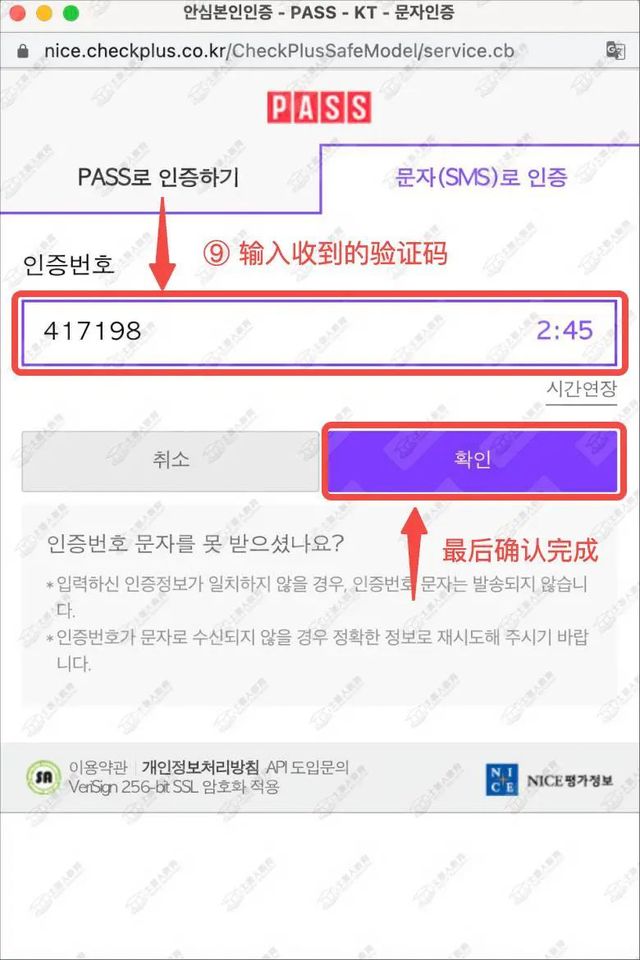Image resolution: width=640 pixels, height=960 pixels.
Task: Switch to the PASS로 인증하기 tab
Action: pos(158,178)
